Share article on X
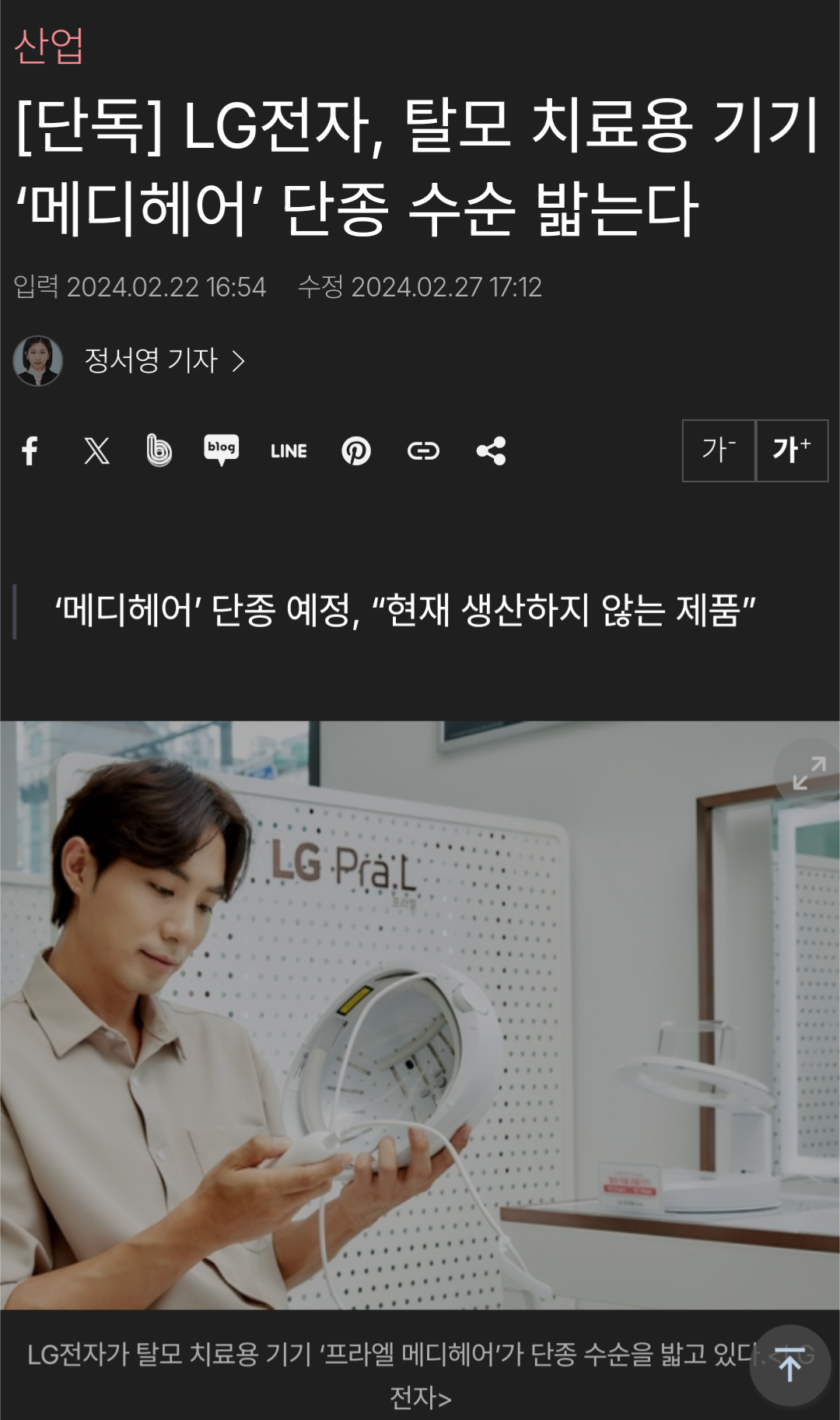The image size is (840, 1420). [x=96, y=451]
